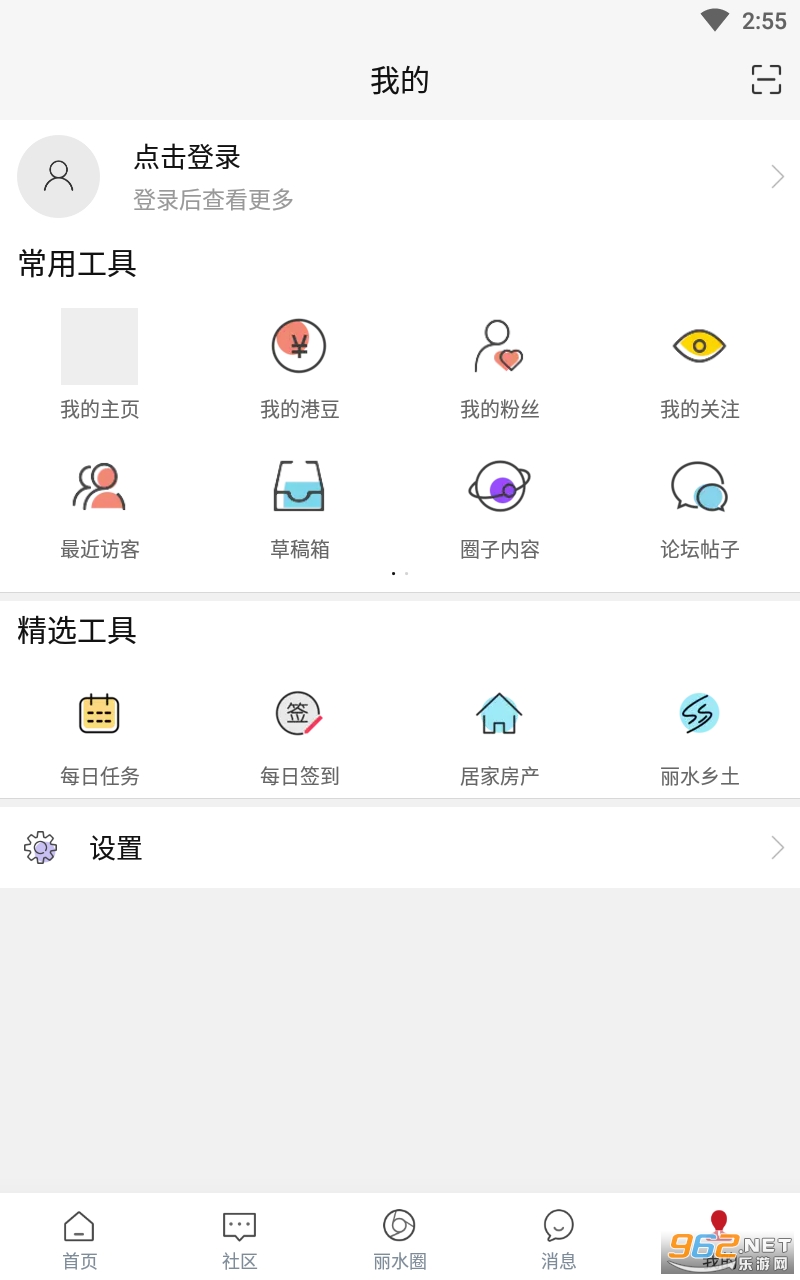The height and width of the screenshot is (1280, 800).
Task: Open 每日签到 check-in
Action: (299, 731)
